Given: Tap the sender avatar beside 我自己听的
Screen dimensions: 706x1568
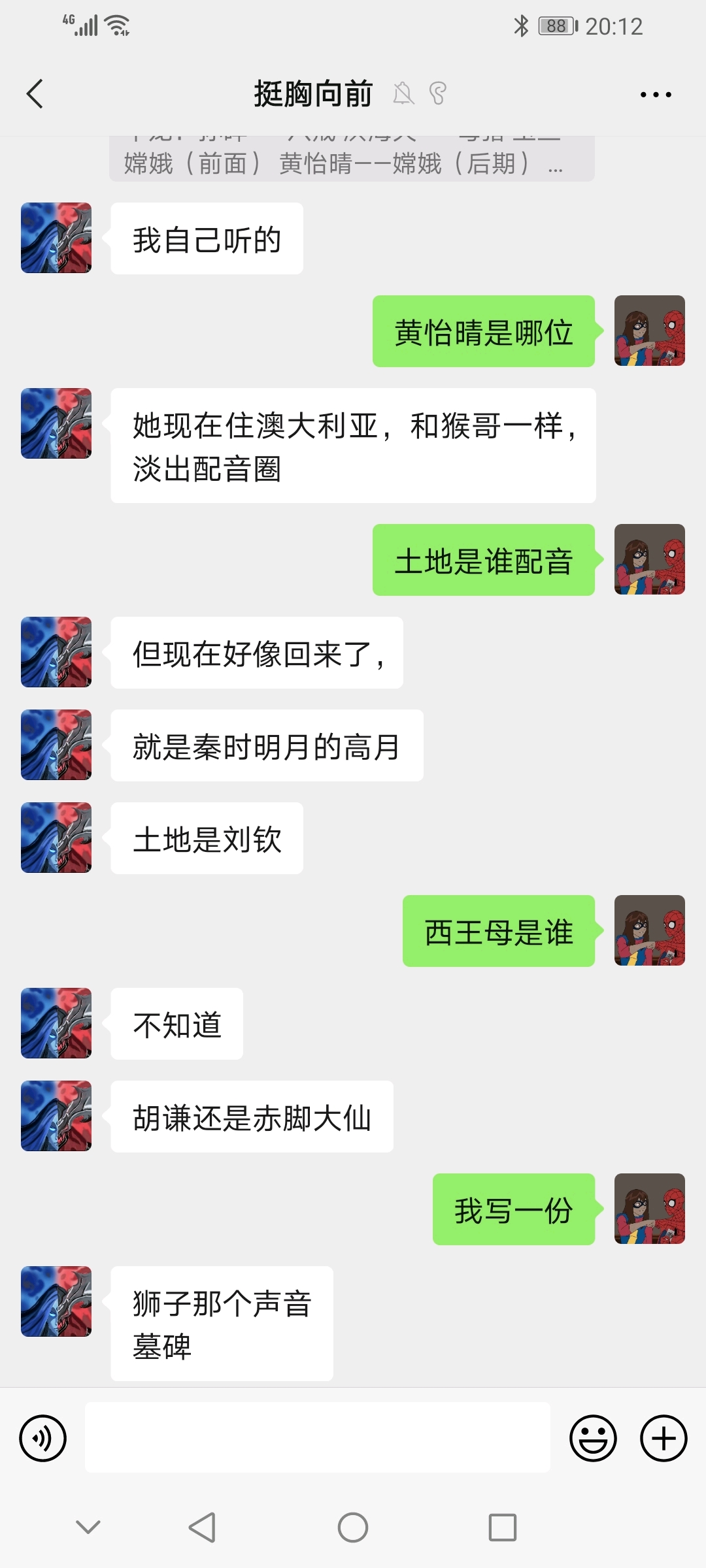Looking at the screenshot, I should click(x=56, y=238).
